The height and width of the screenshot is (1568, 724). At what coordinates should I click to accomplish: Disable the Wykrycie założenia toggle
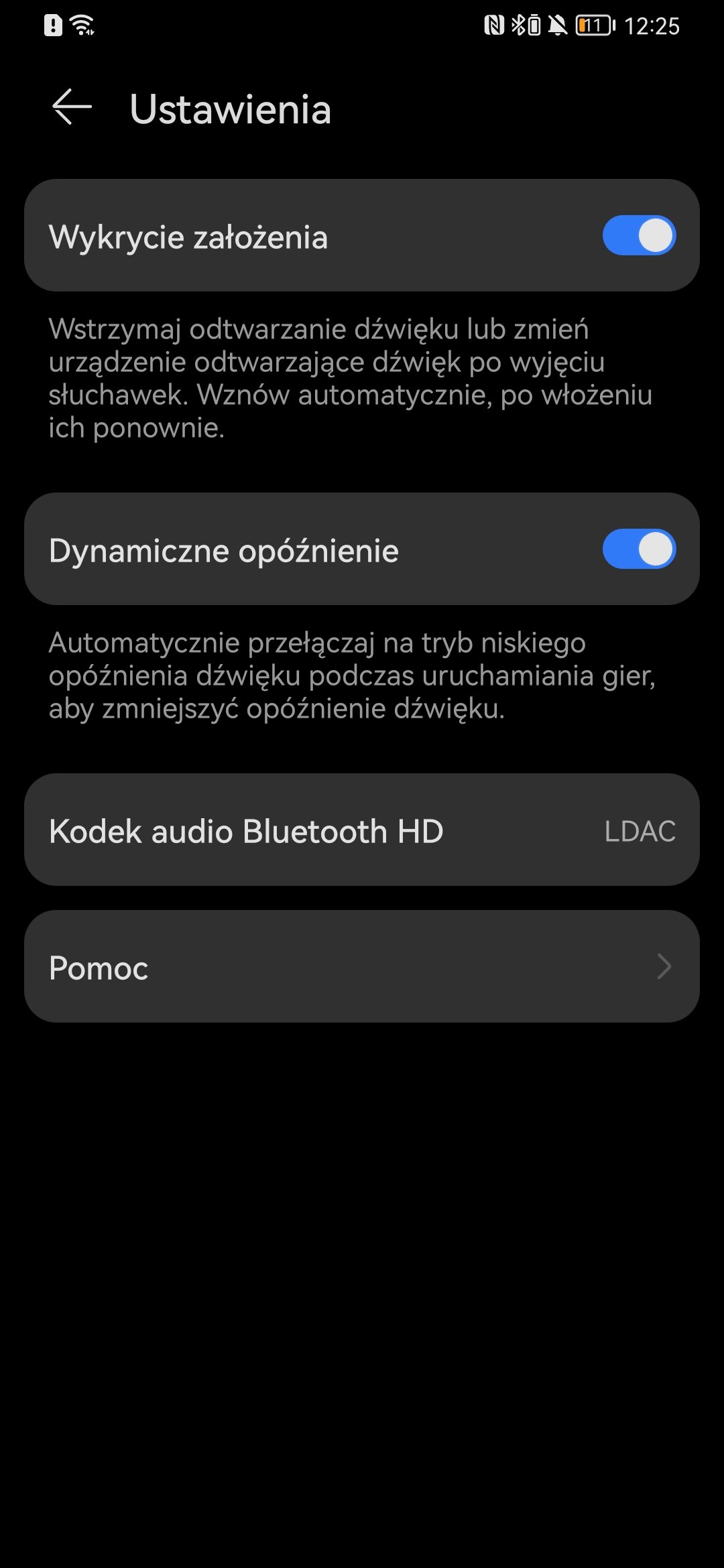(639, 235)
